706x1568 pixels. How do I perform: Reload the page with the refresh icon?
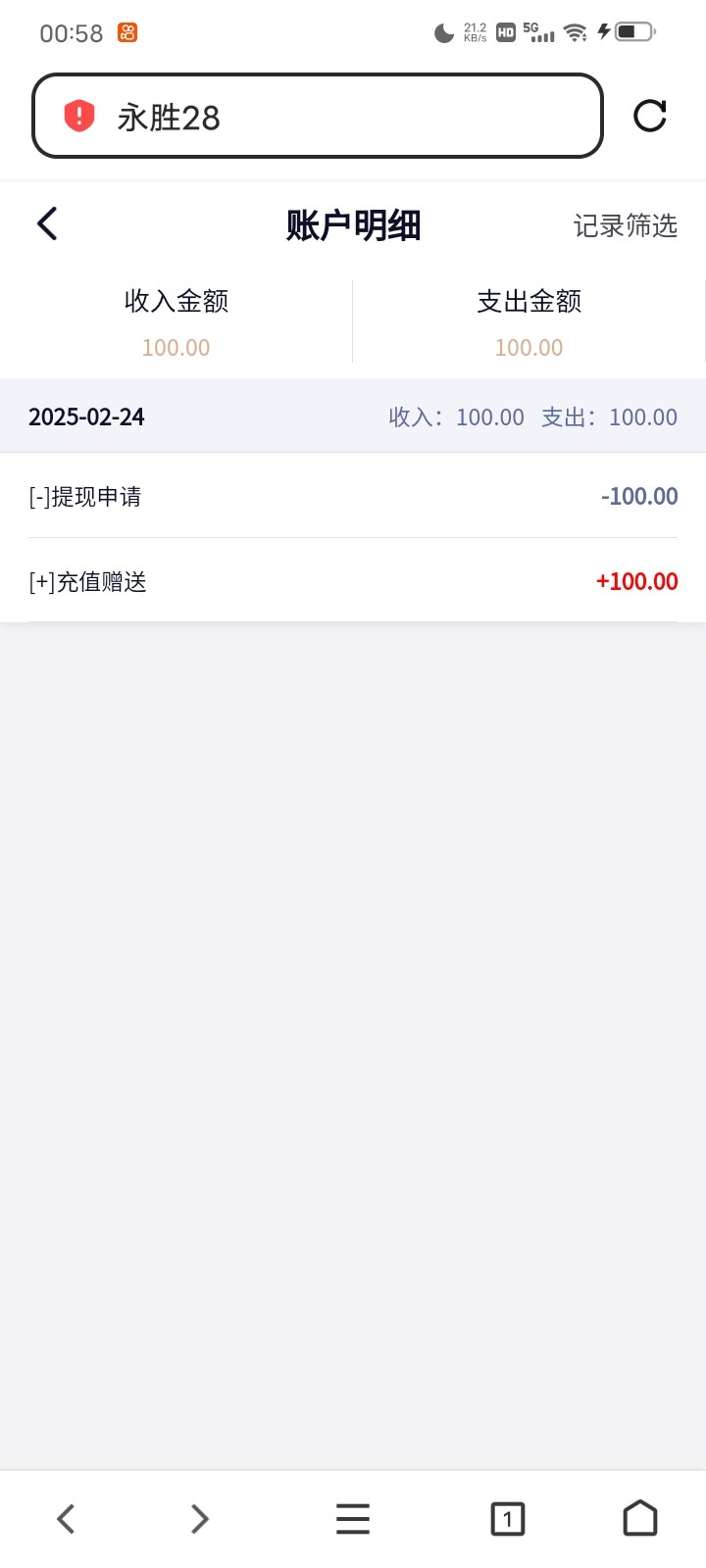(650, 116)
